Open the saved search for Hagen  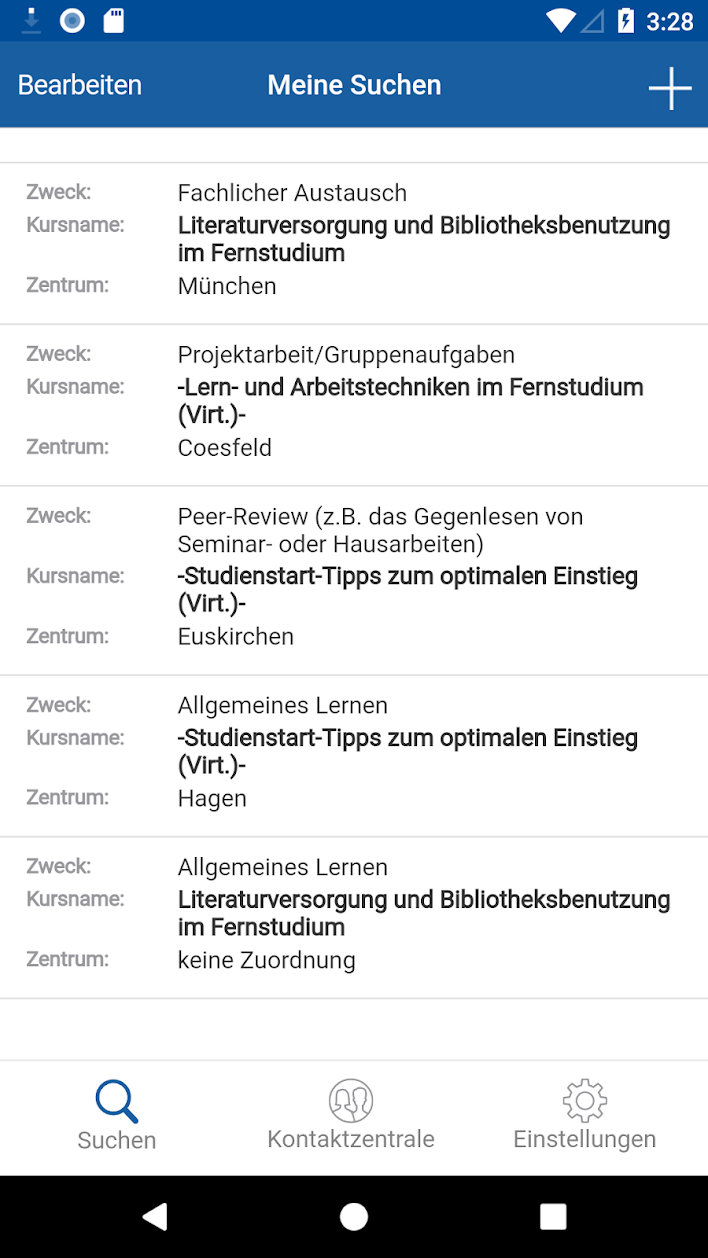tap(354, 756)
